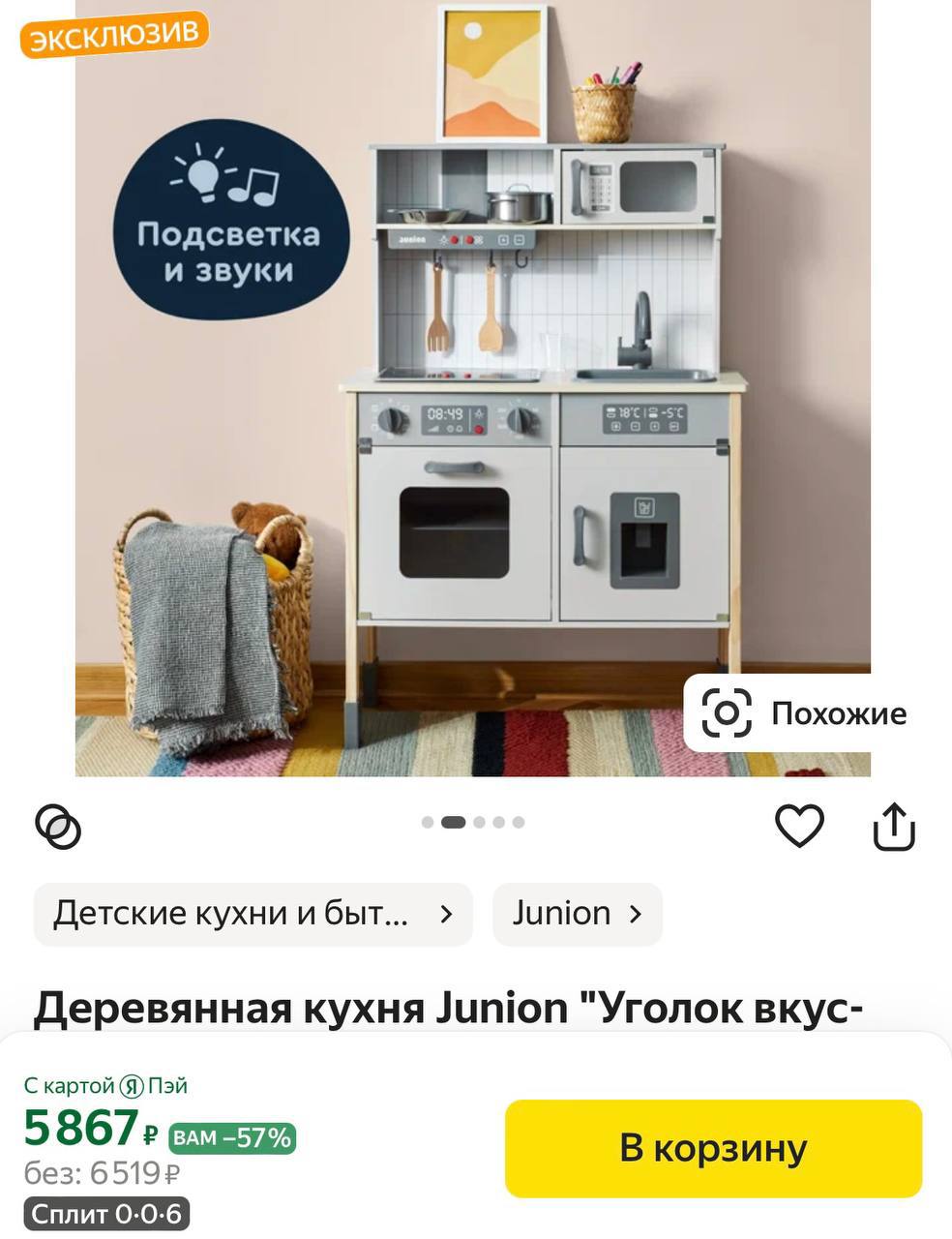Viewport: 952px width, 1239px height.
Task: Open the compare products icon
Action: tap(58, 827)
